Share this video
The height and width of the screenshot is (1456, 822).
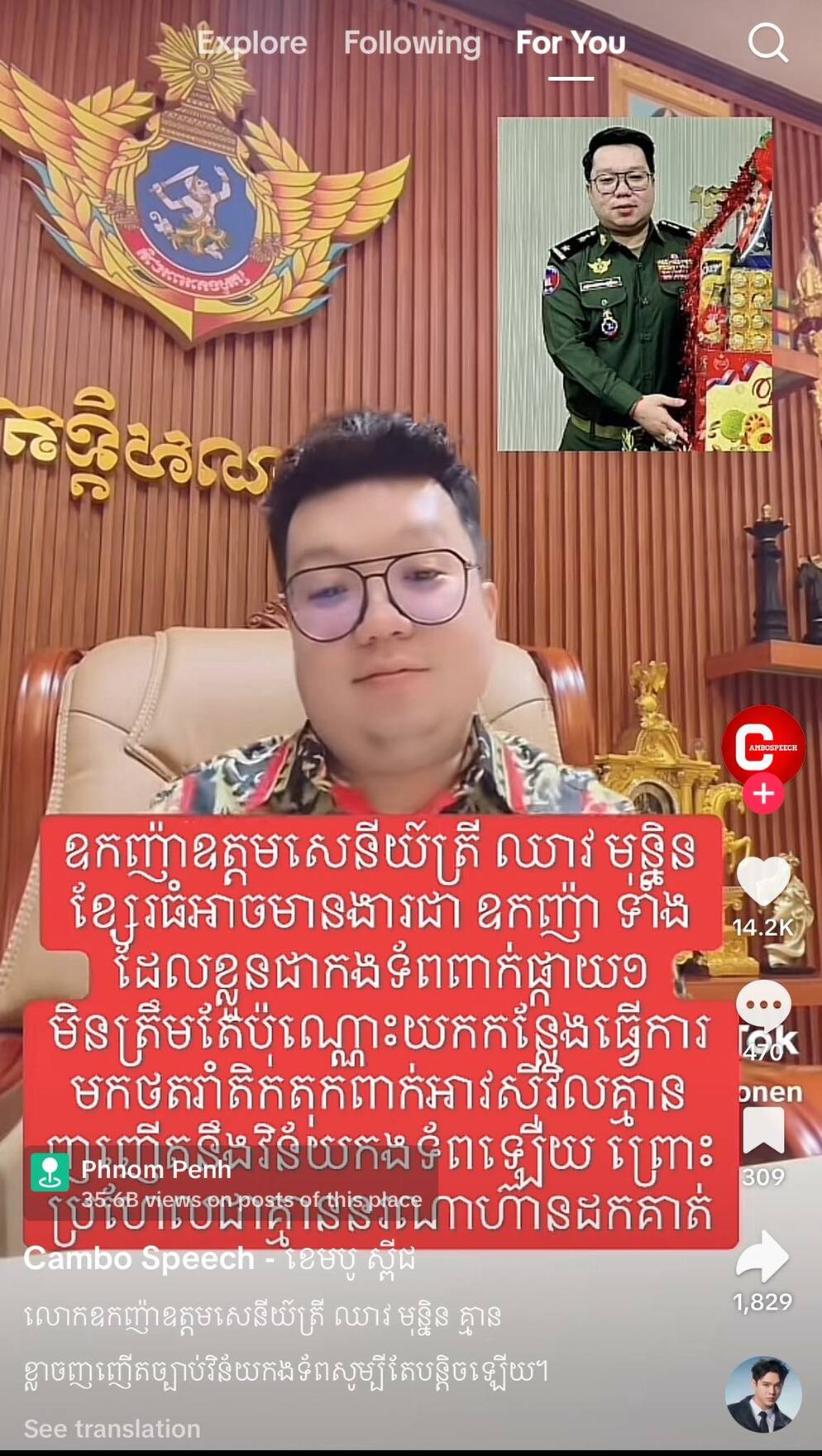[x=763, y=1257]
